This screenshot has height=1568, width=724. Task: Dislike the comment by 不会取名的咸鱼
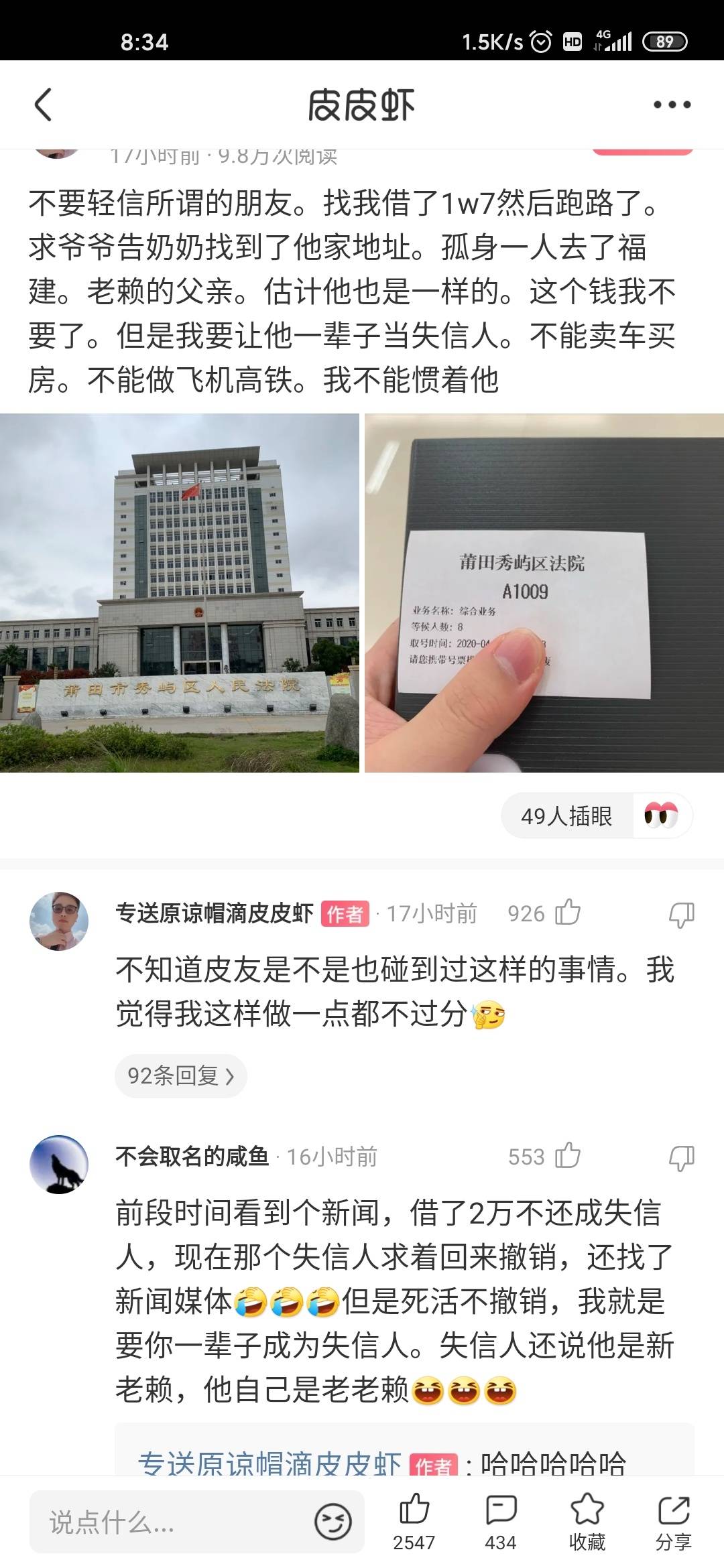[x=681, y=1157]
